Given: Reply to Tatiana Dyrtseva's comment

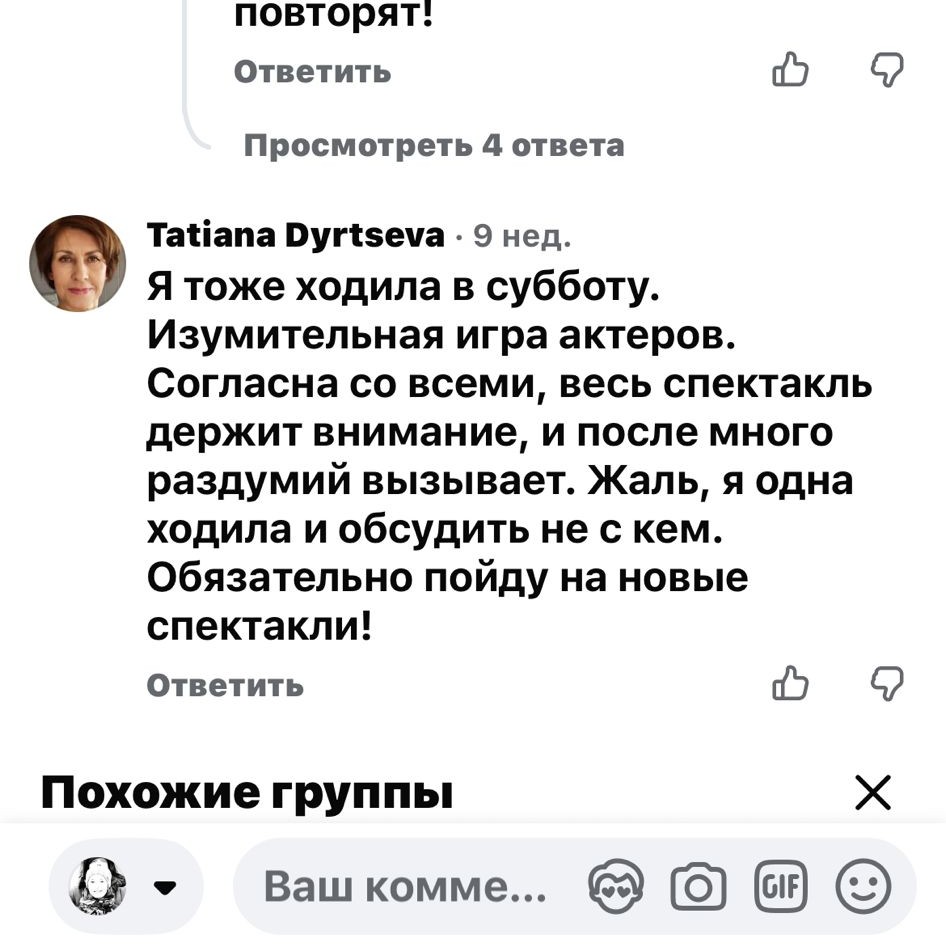Looking at the screenshot, I should pos(225,685).
